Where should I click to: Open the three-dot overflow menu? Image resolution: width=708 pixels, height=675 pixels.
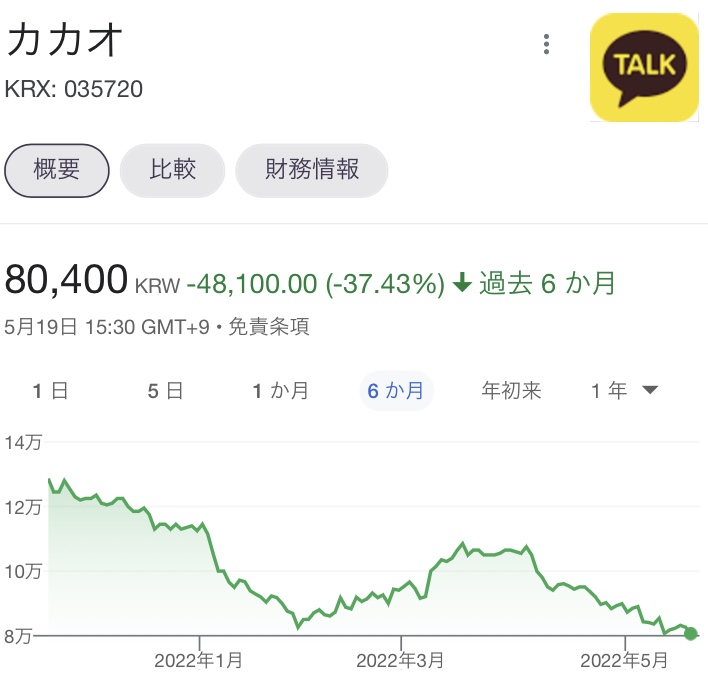[x=546, y=45]
